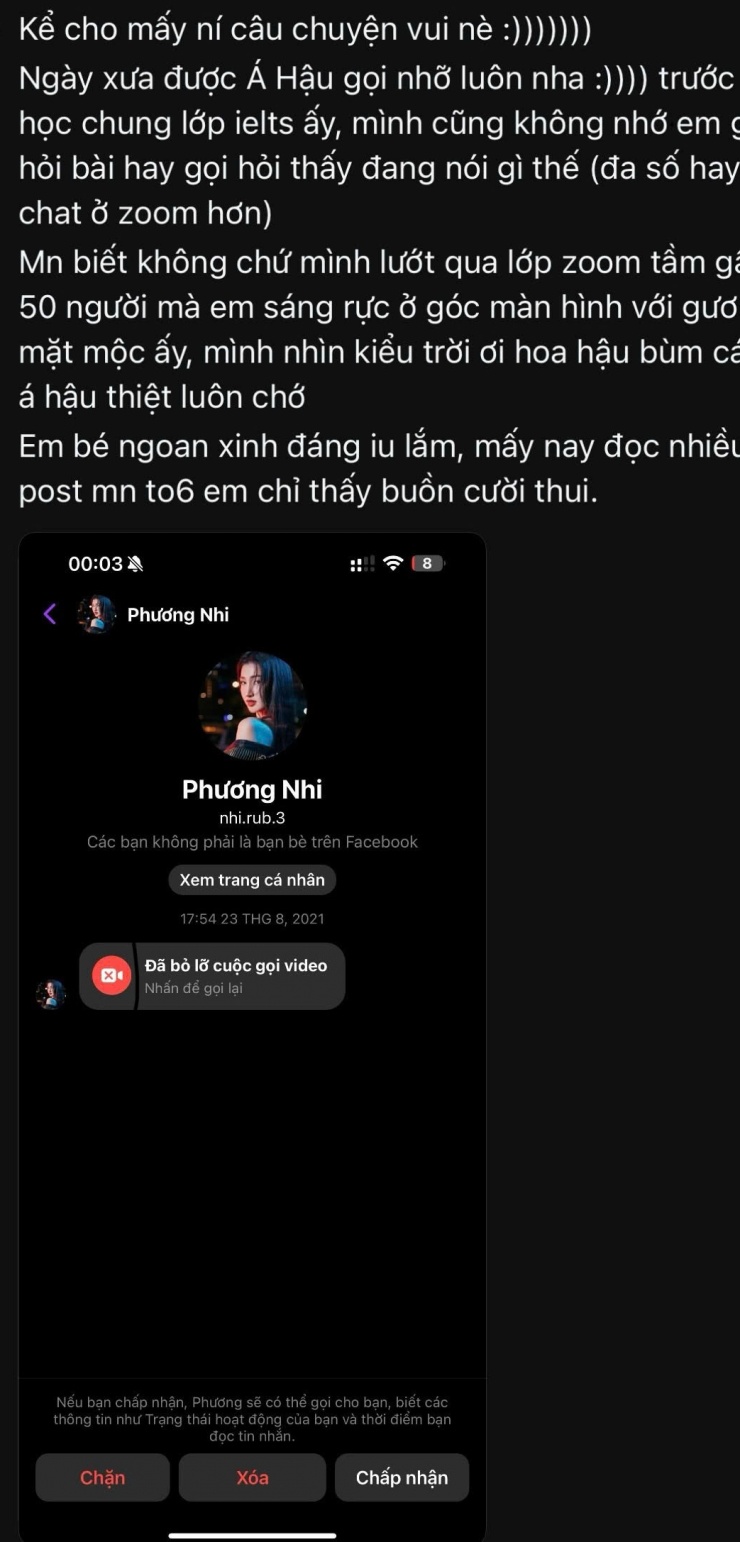Open Phương Nhi's avatar in the chat header
This screenshot has height=1542, width=740.
click(x=97, y=614)
